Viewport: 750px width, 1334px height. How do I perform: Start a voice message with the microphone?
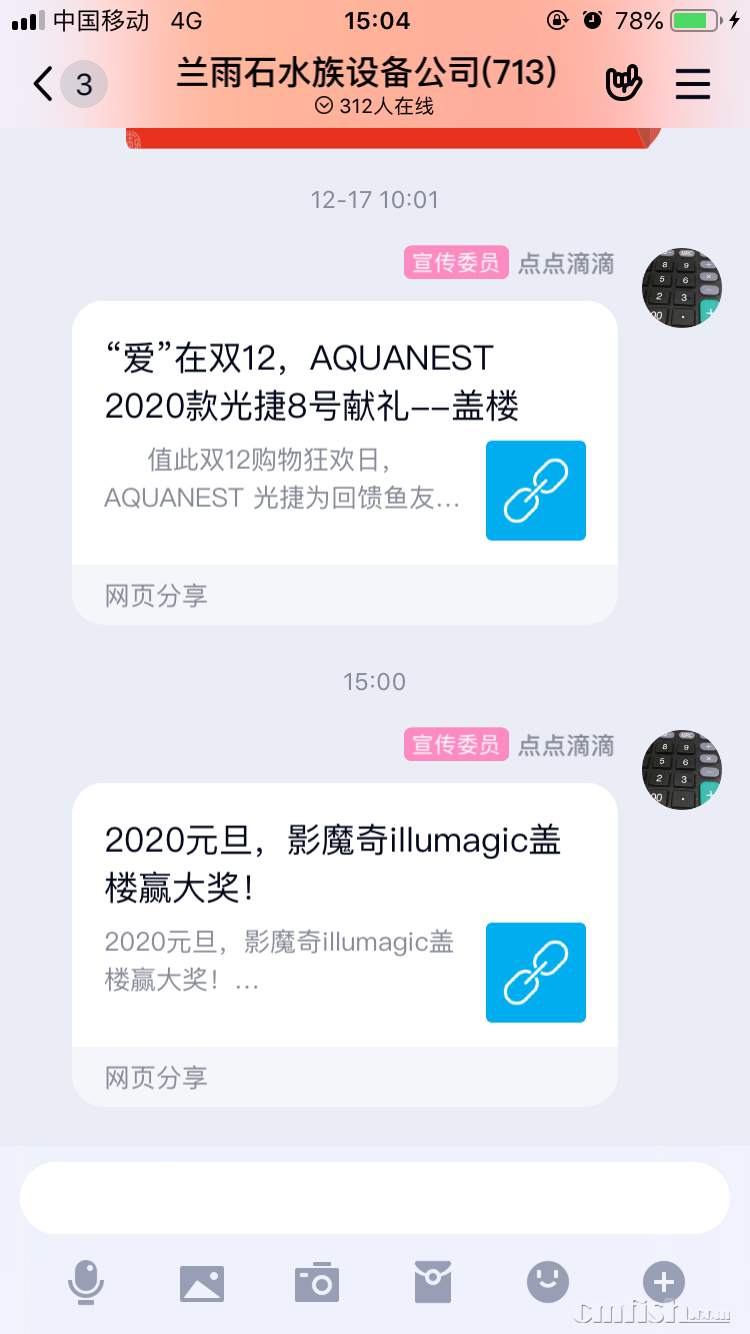coord(86,1282)
